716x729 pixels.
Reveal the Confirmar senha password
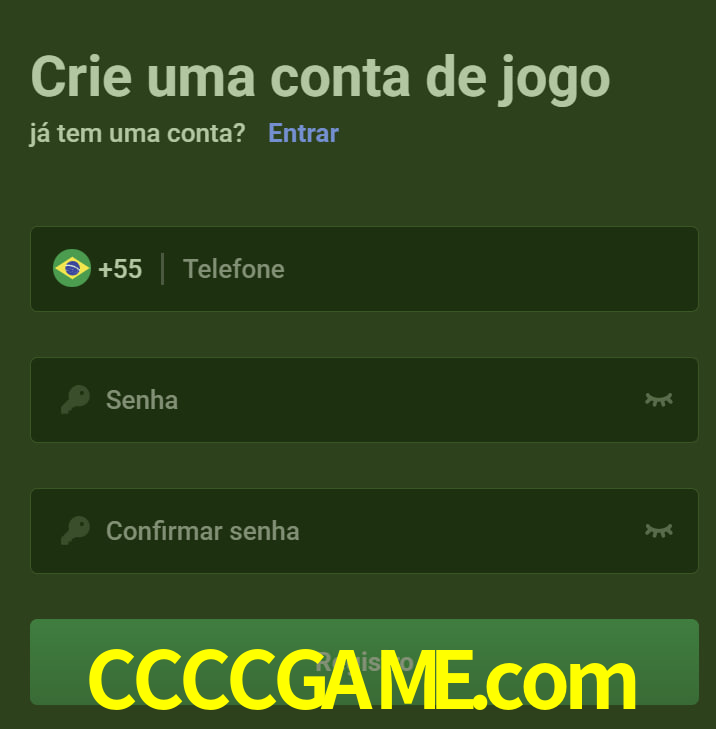click(658, 531)
